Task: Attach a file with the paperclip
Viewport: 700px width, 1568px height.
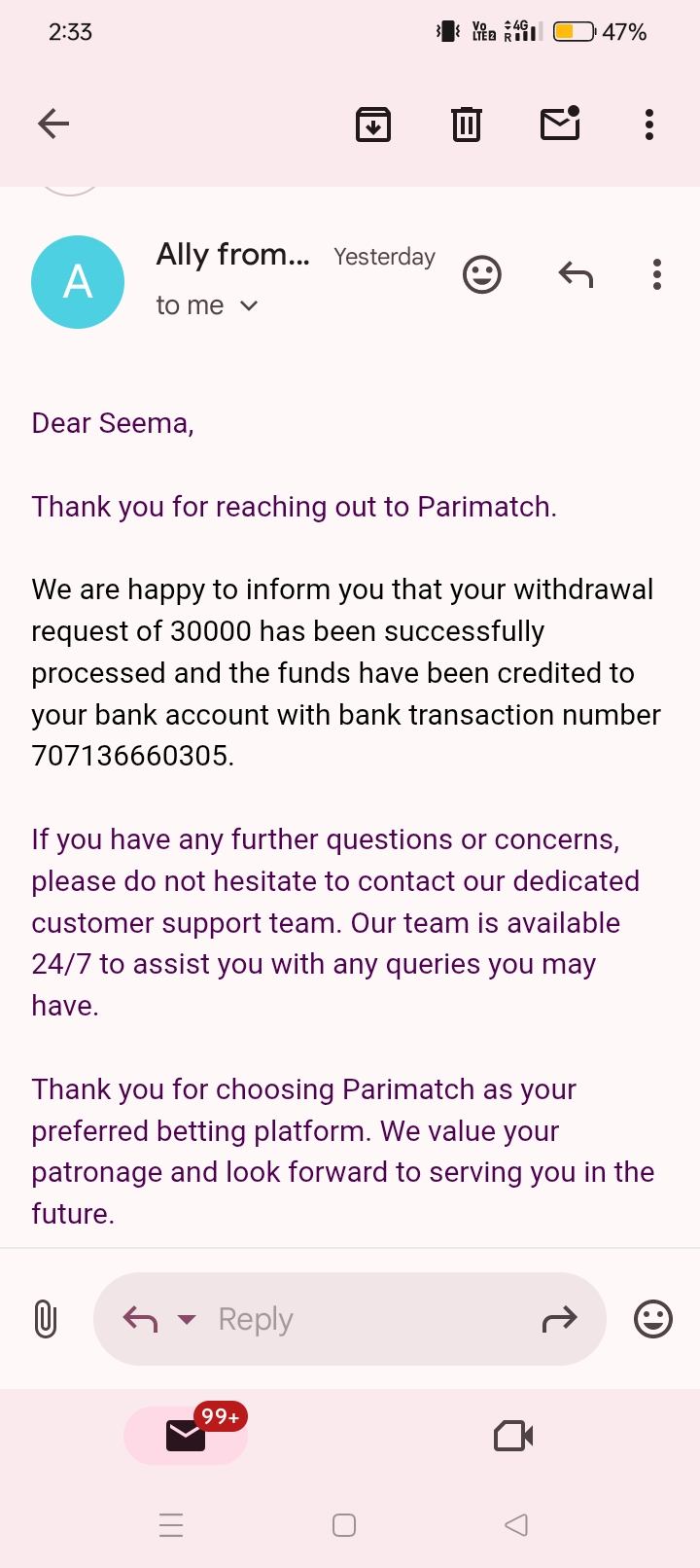Action: [45, 1319]
